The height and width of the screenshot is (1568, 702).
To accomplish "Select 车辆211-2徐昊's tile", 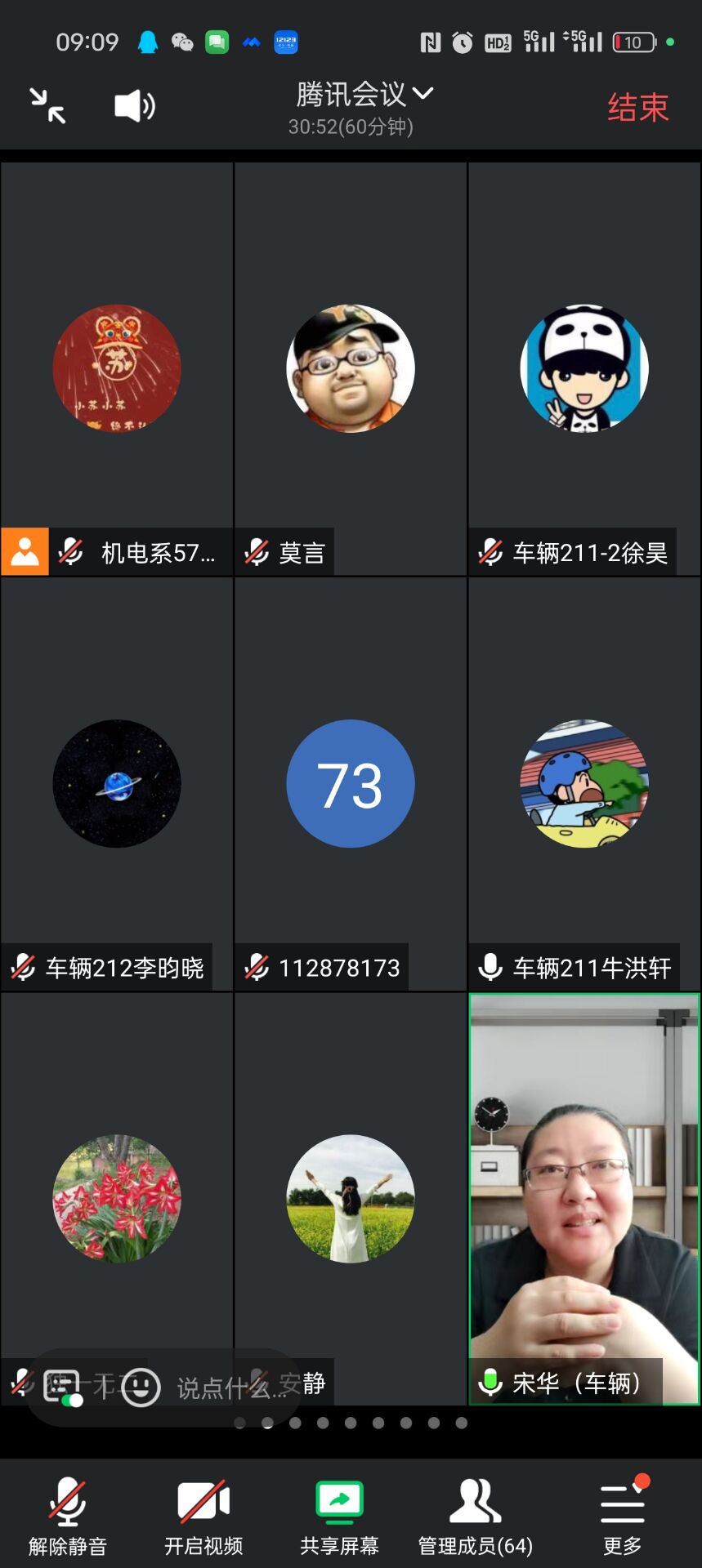I will [584, 369].
